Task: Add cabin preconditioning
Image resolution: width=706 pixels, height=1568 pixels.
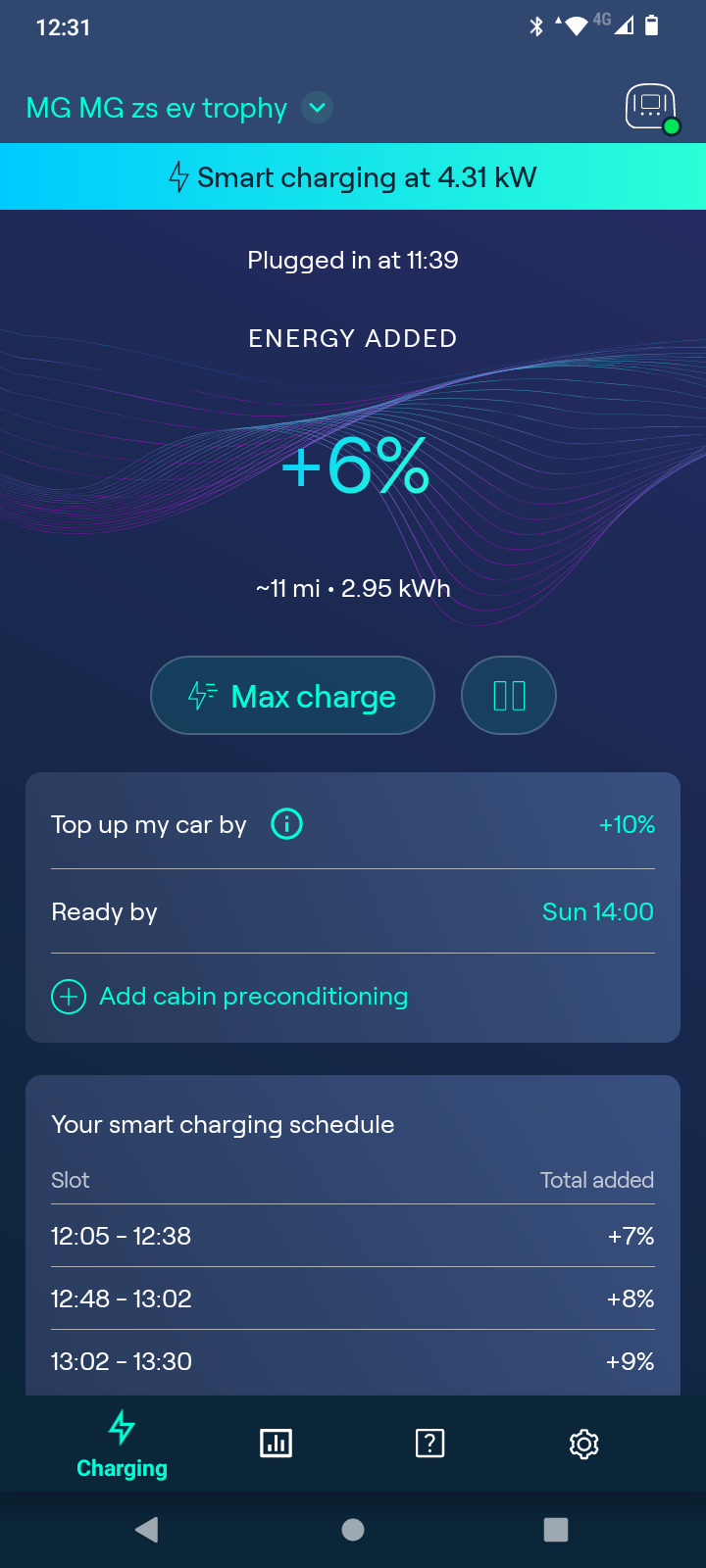Action: point(230,997)
